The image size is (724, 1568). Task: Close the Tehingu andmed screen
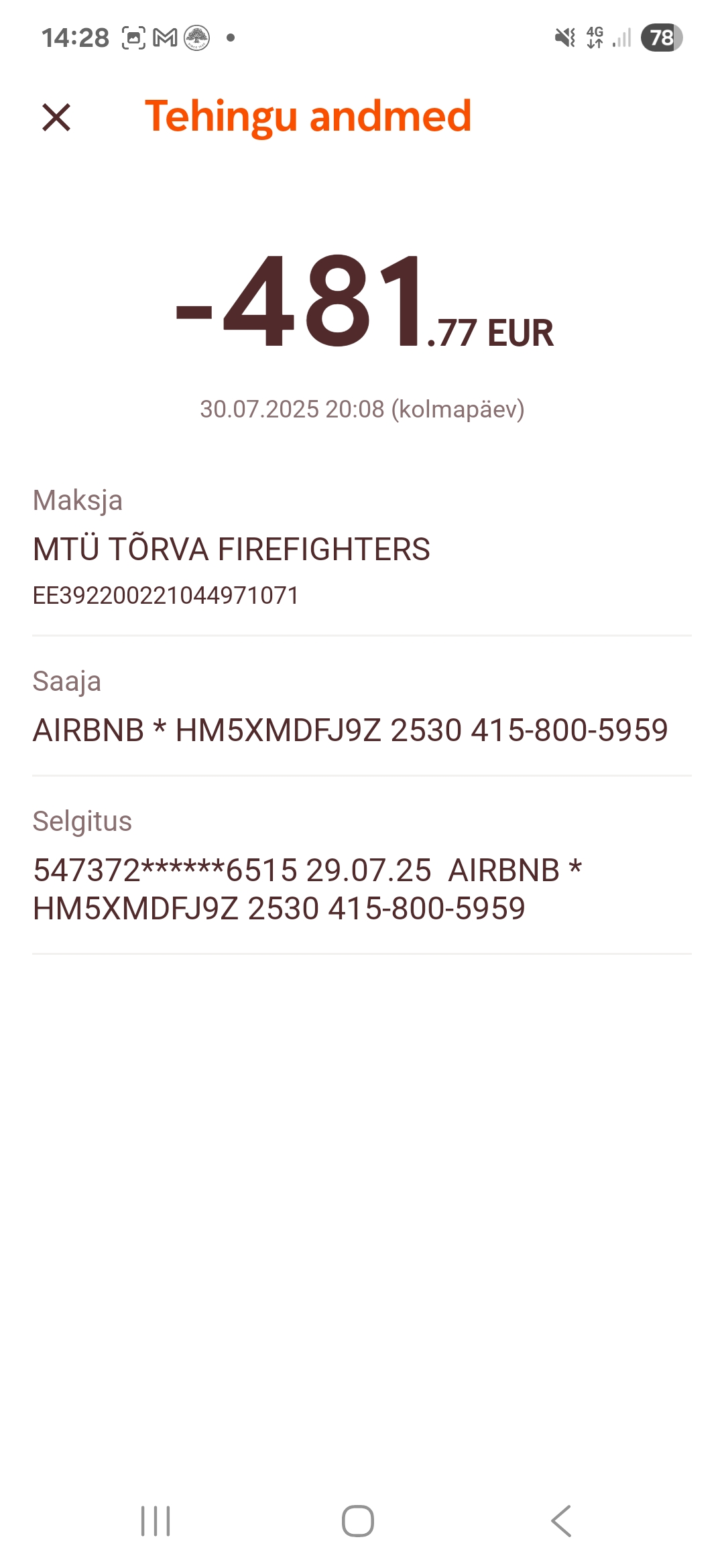click(x=56, y=117)
